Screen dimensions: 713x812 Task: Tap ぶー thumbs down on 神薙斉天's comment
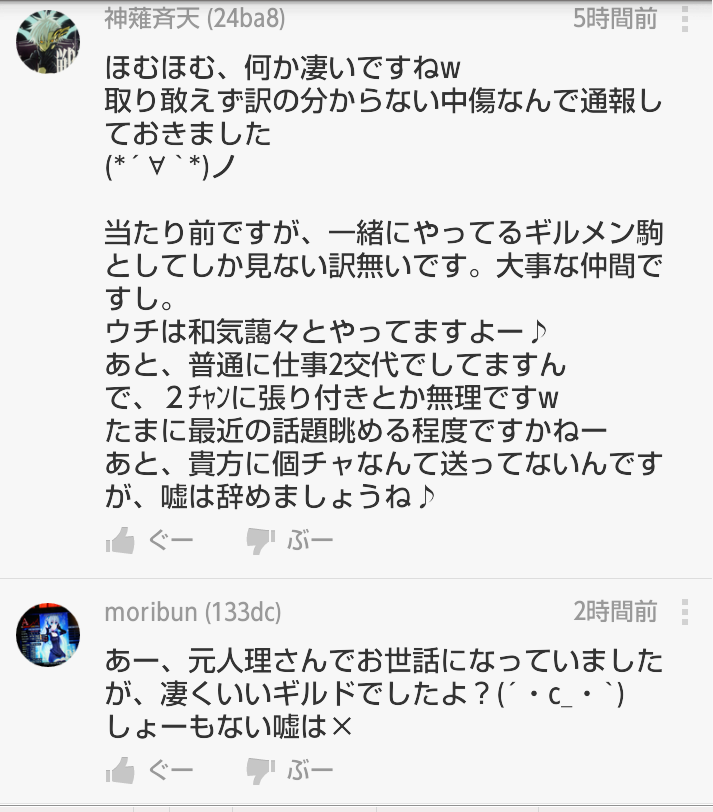(x=289, y=541)
